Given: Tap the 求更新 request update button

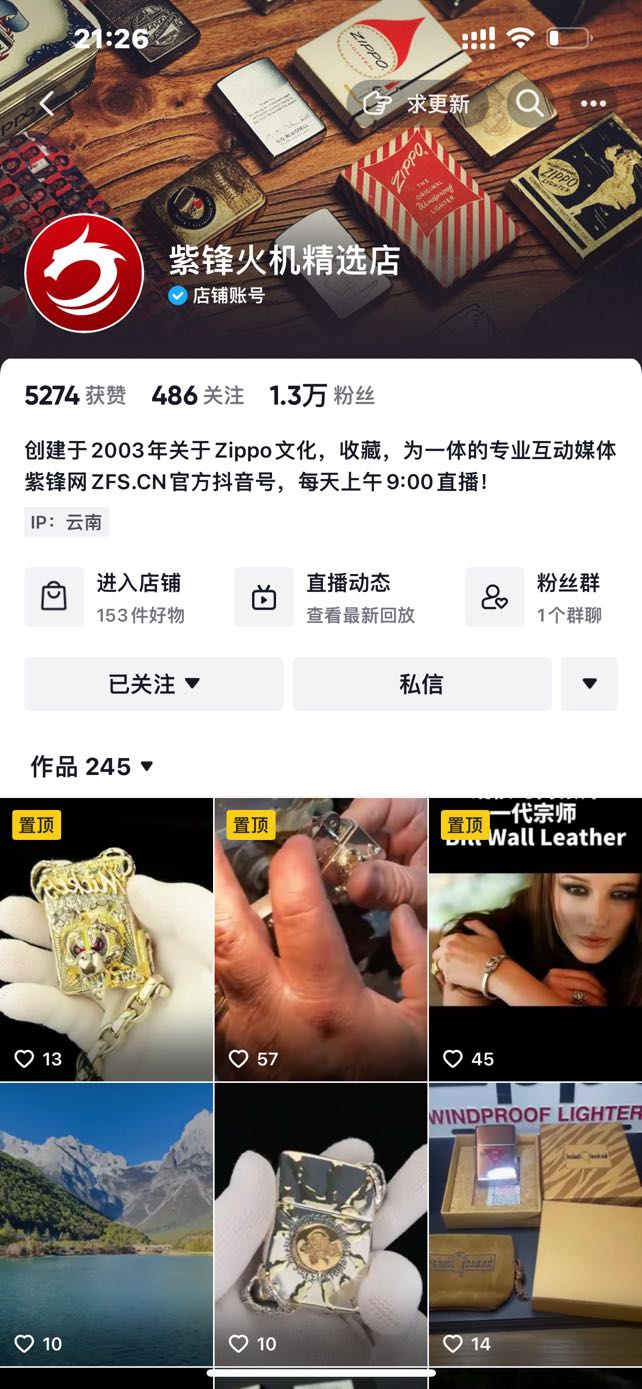Looking at the screenshot, I should [418, 103].
